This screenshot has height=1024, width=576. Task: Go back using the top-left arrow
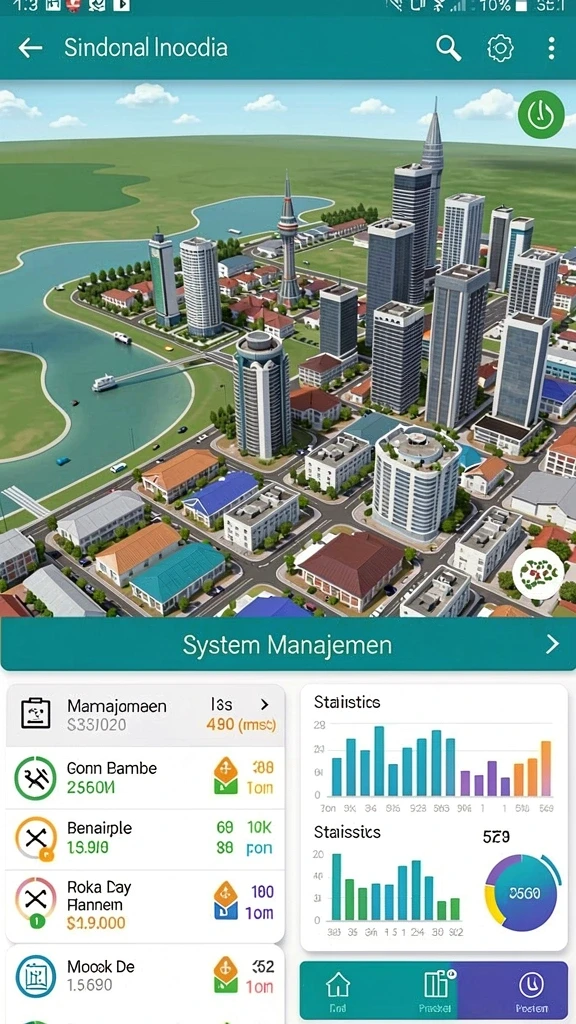point(30,48)
